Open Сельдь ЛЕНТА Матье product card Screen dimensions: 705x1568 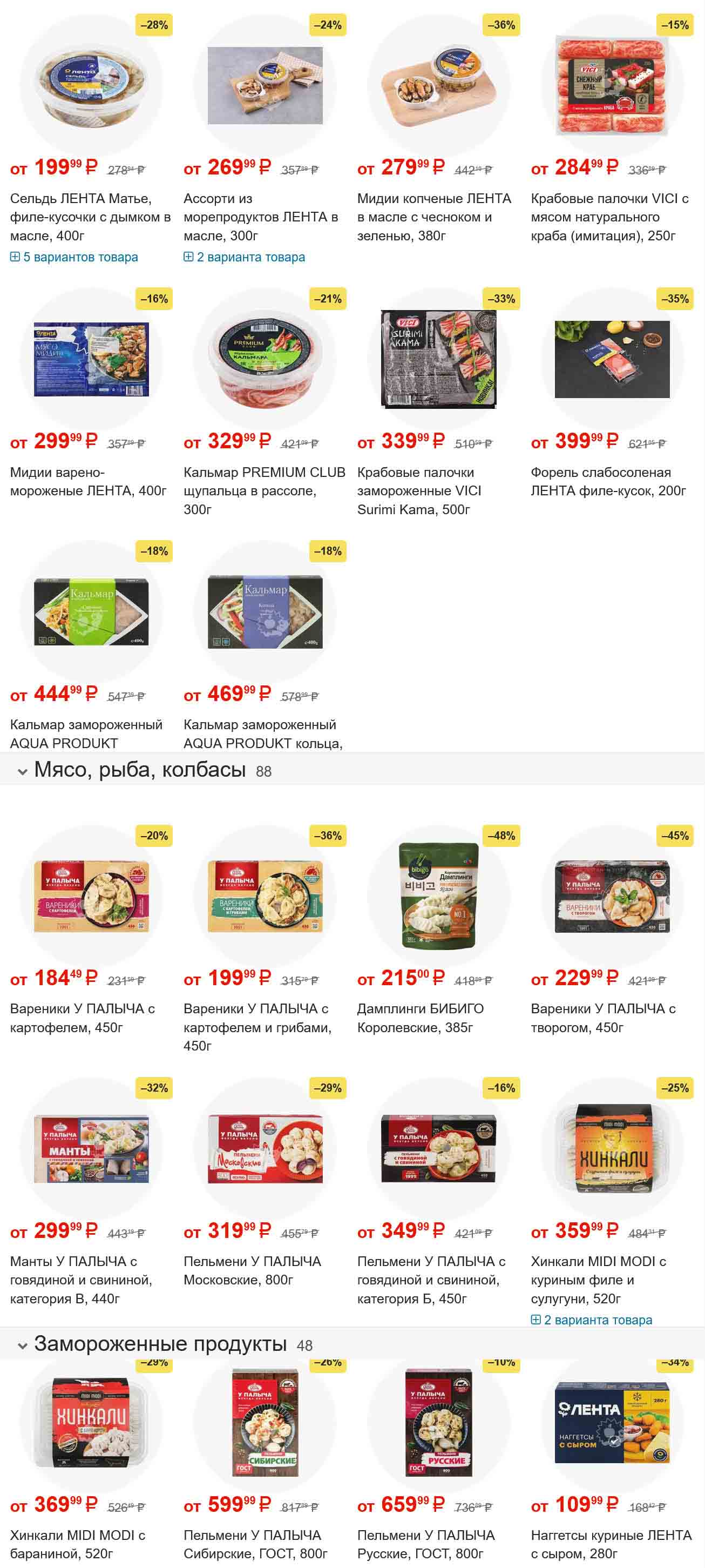pyautogui.click(x=90, y=216)
